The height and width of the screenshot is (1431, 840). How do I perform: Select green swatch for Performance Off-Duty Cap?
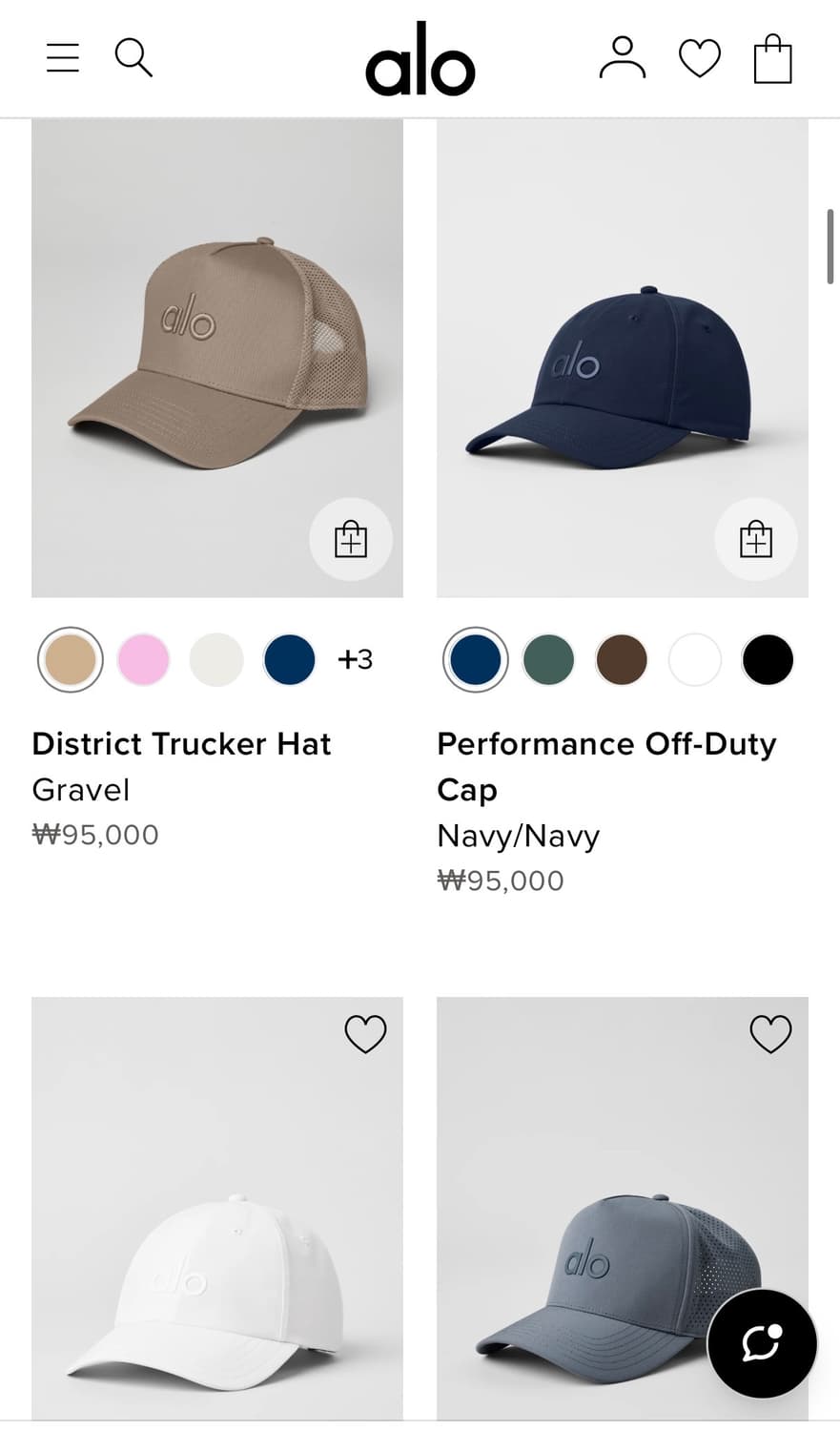(548, 659)
